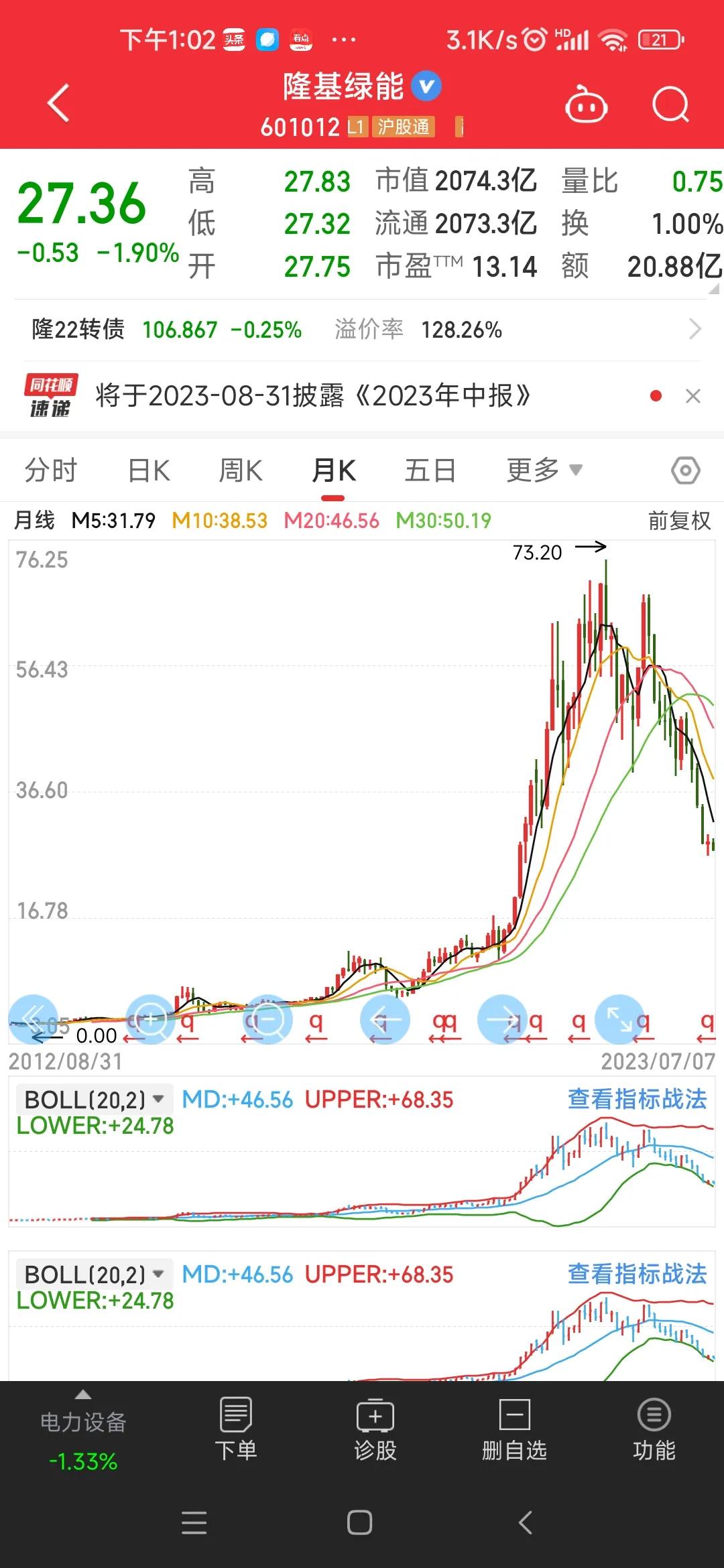Open chart settings via target icon

coord(685,470)
